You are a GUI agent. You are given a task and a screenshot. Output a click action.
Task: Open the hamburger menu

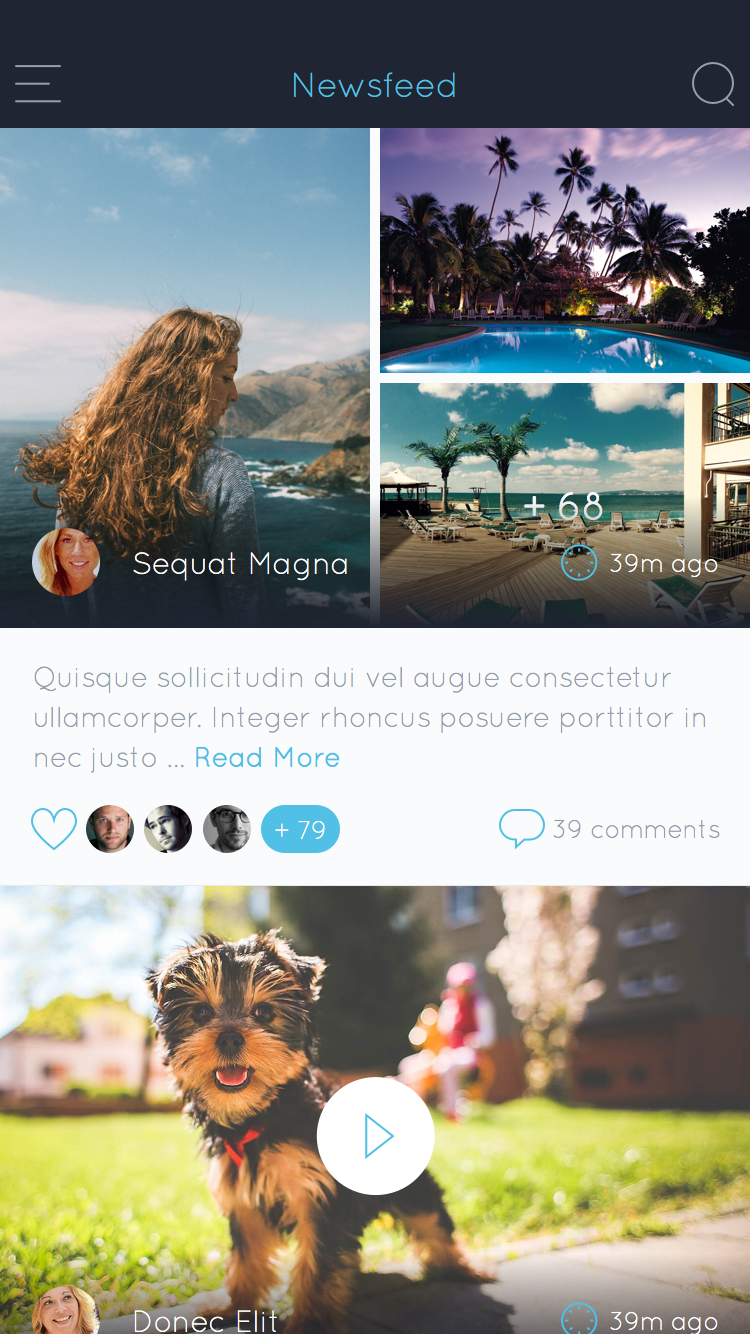click(x=38, y=84)
